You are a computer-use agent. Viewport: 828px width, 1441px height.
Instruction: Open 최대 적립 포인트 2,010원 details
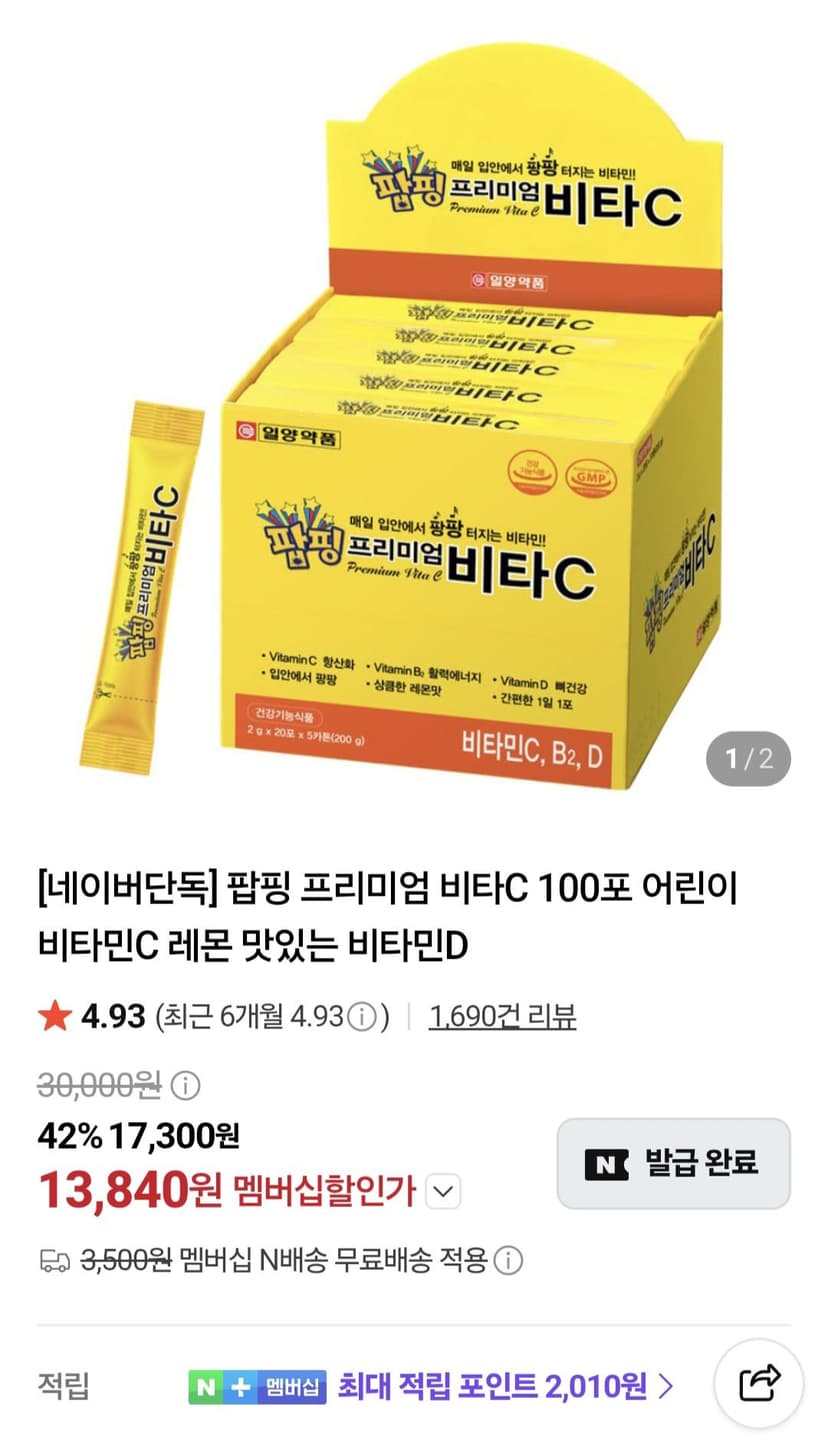pos(505,1386)
